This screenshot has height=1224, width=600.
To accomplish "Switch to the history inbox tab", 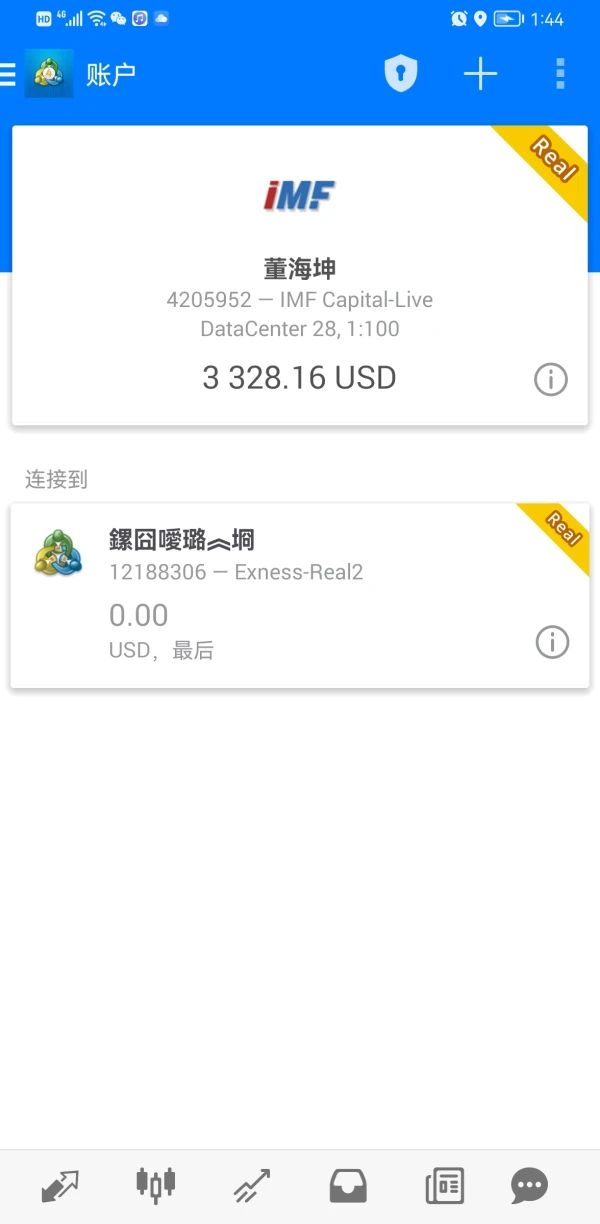I will (x=348, y=1186).
